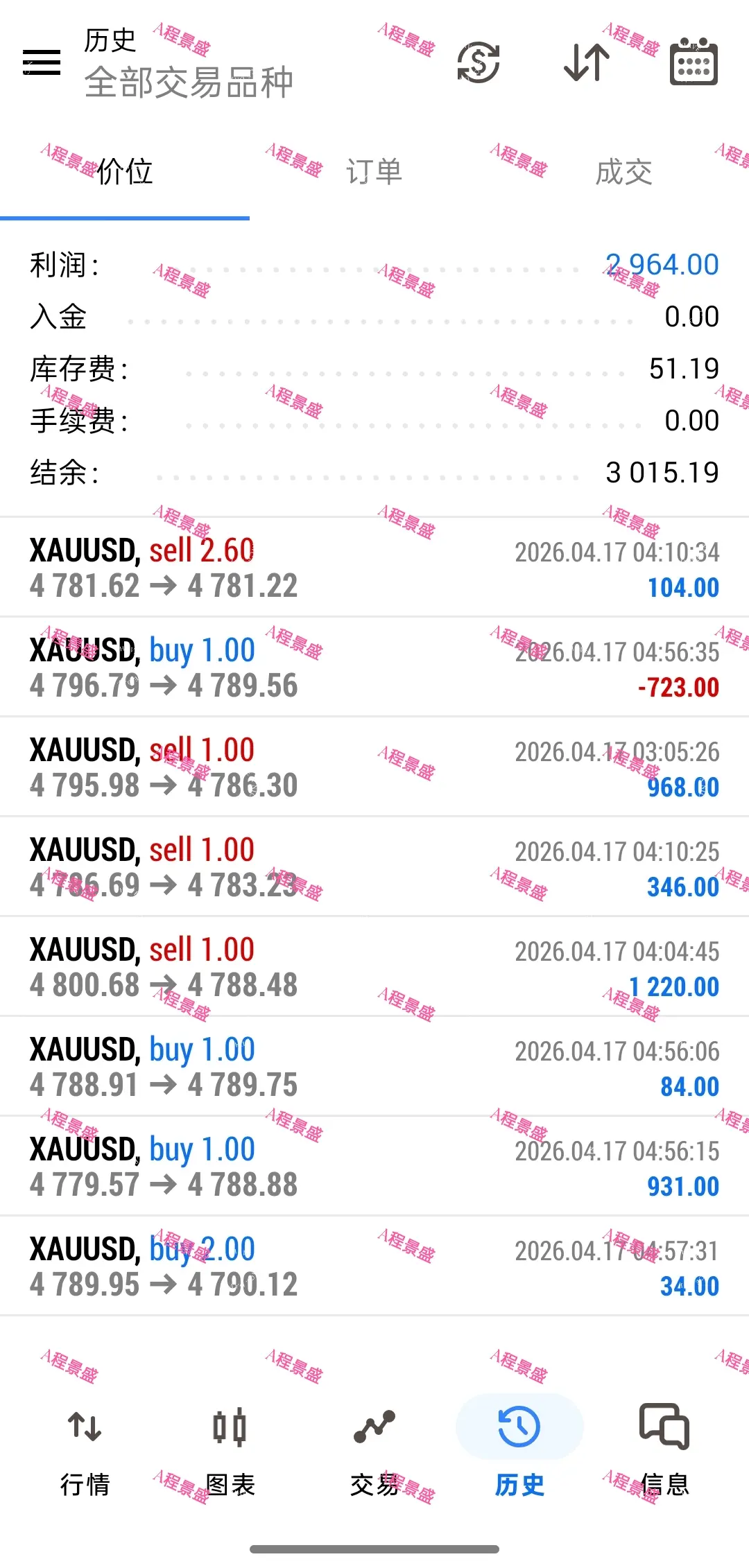Screen dimensions: 749x1568
Task: Select the 价位 tab
Action: (x=125, y=172)
